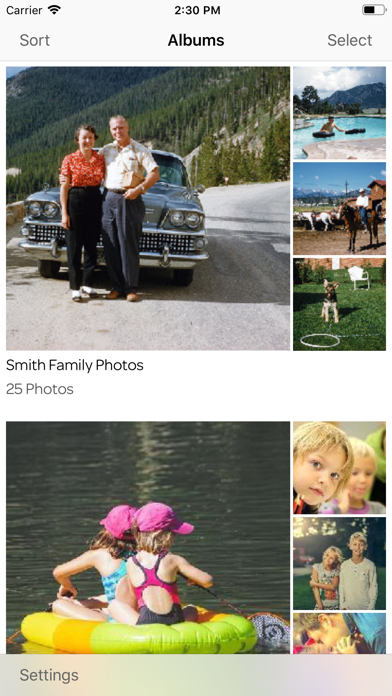
Task: Tap the Sort button
Action: pos(35,40)
